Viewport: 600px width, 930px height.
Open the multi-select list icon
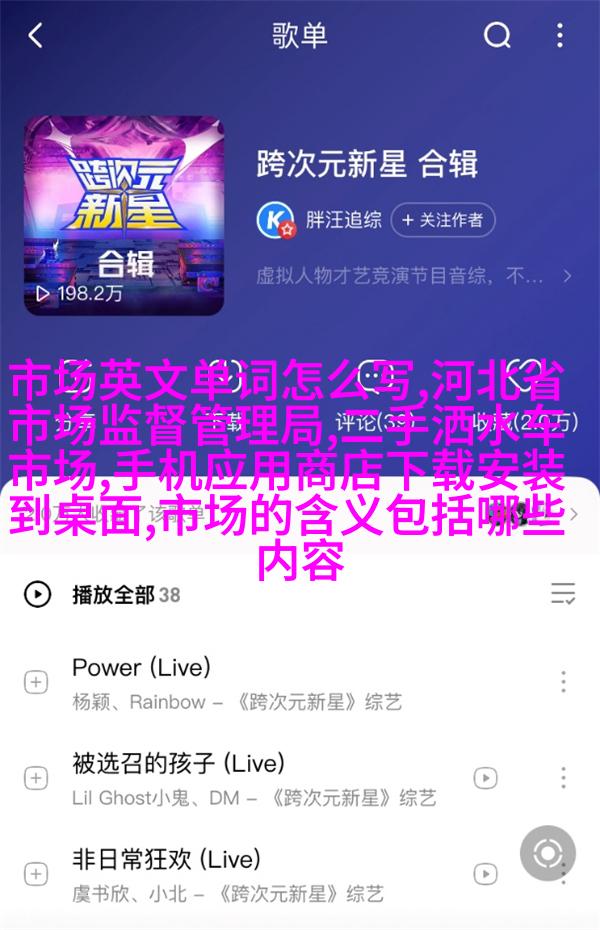coord(563,594)
